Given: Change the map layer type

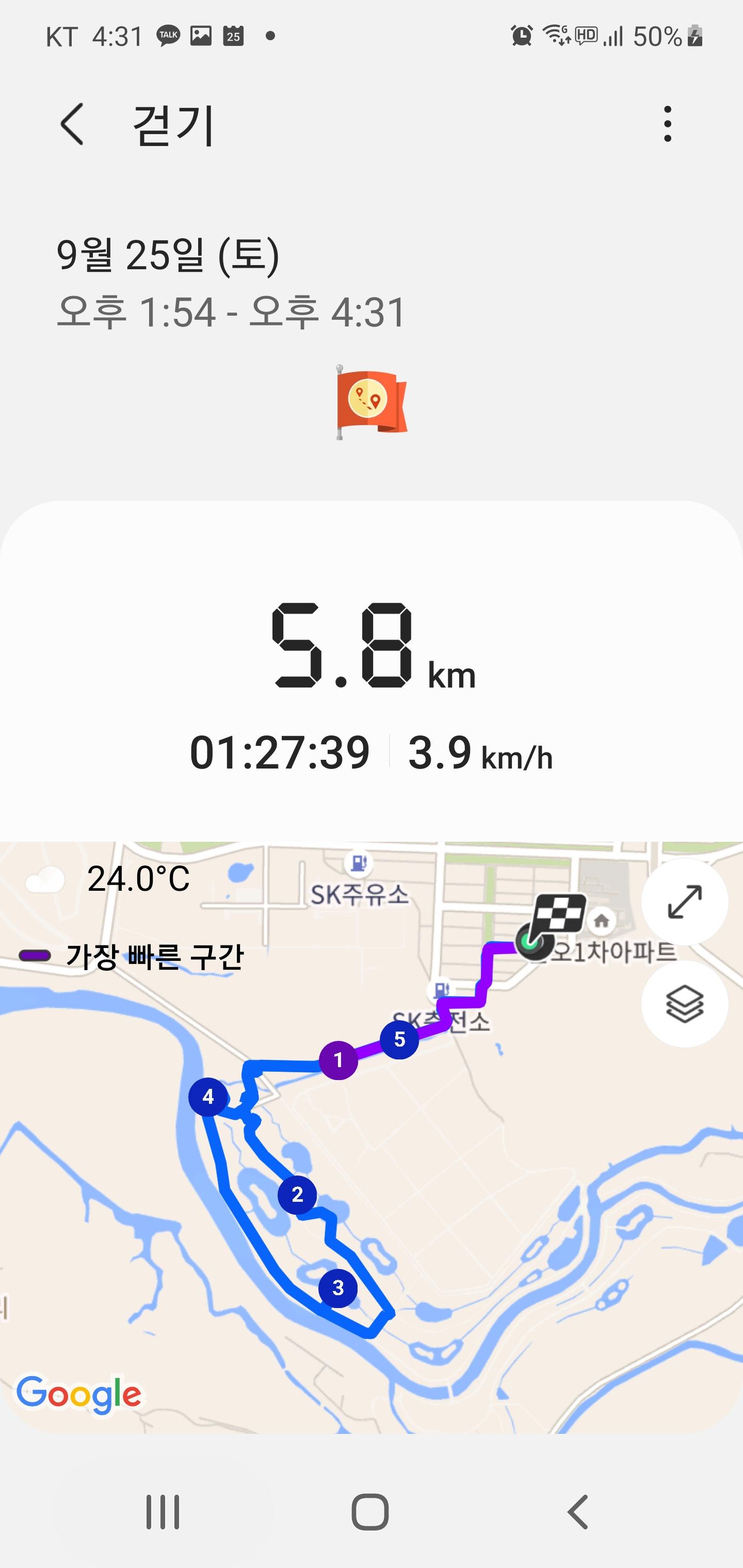Looking at the screenshot, I should 684,1003.
